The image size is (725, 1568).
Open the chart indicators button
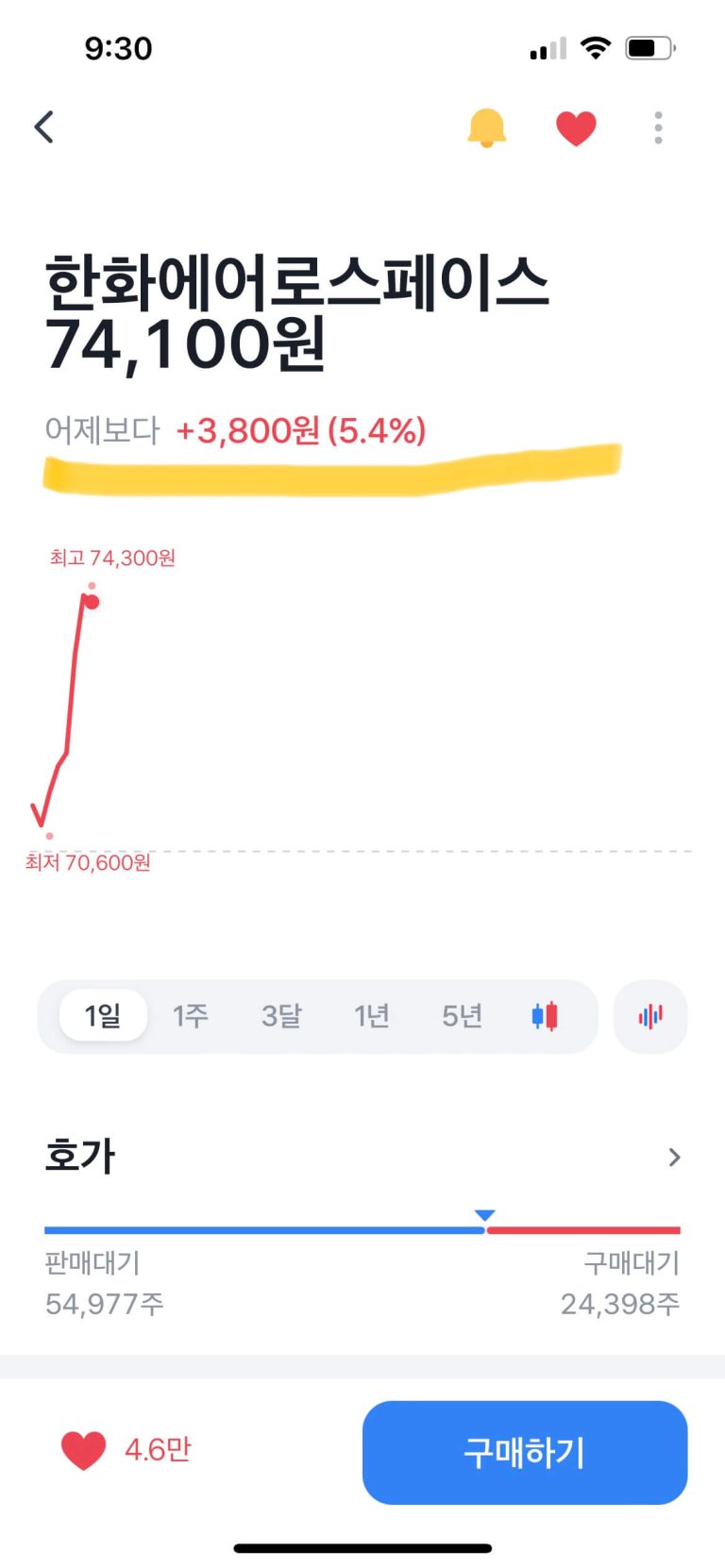[x=650, y=1016]
